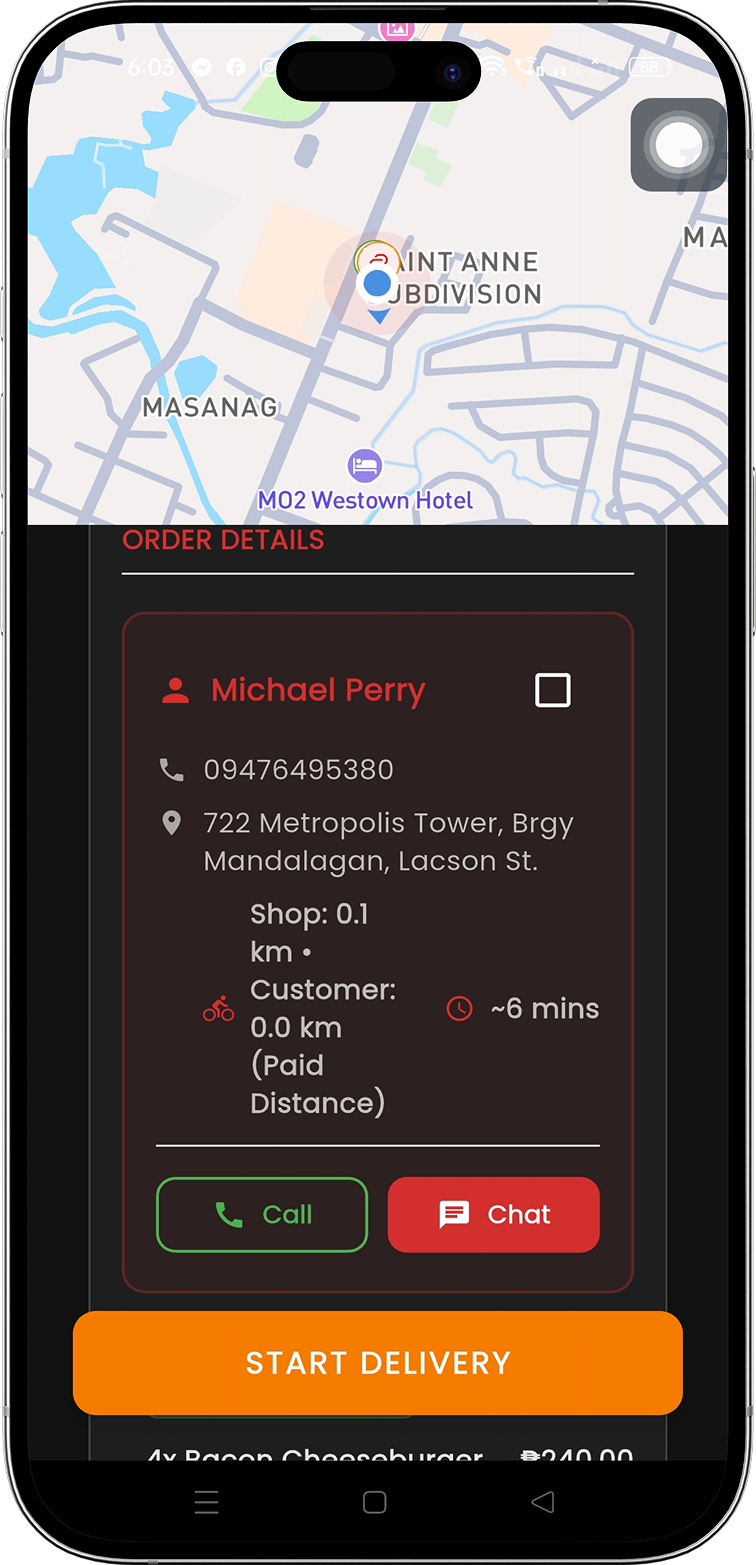The image size is (756, 1565).
Task: Open chat with the customer
Action: click(494, 1214)
